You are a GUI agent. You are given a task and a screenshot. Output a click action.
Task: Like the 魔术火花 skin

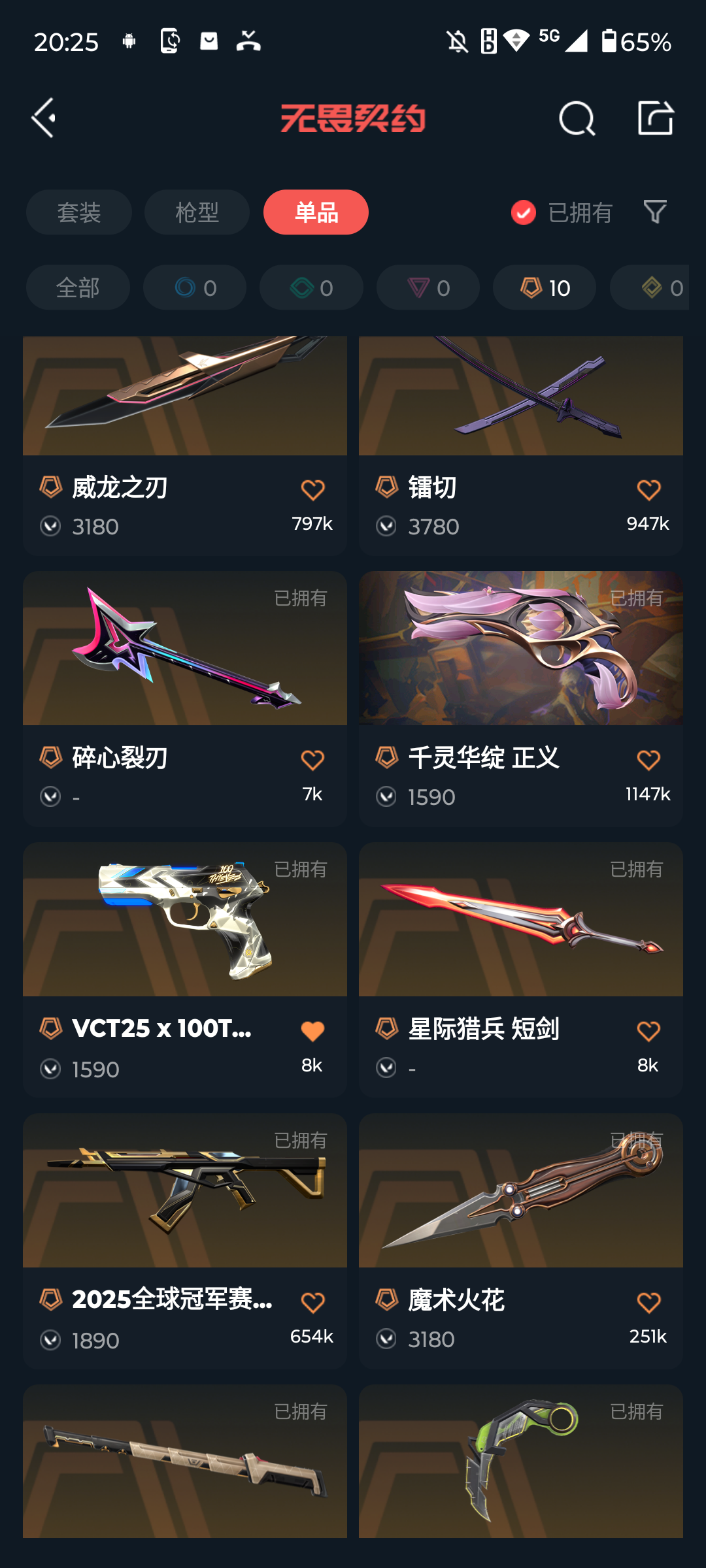point(648,1303)
